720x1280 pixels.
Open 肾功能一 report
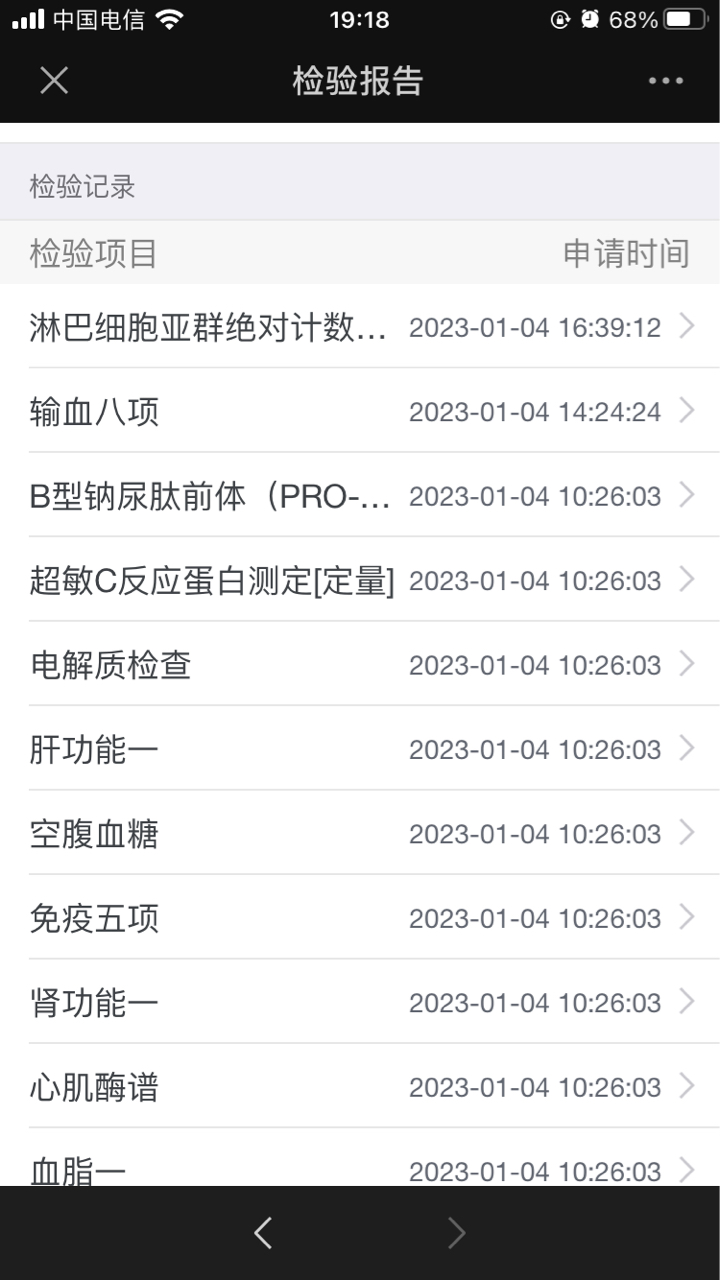coord(360,1002)
